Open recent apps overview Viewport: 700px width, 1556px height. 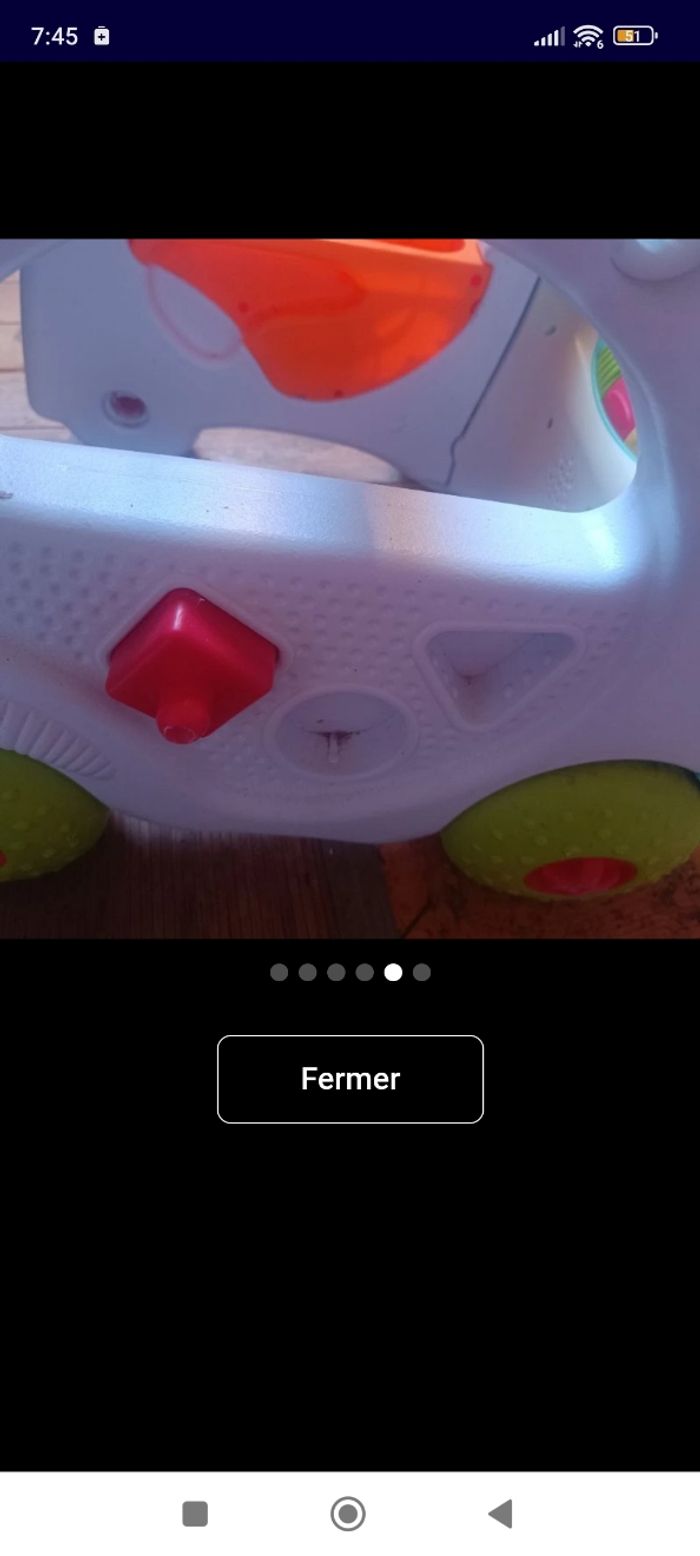195,1514
